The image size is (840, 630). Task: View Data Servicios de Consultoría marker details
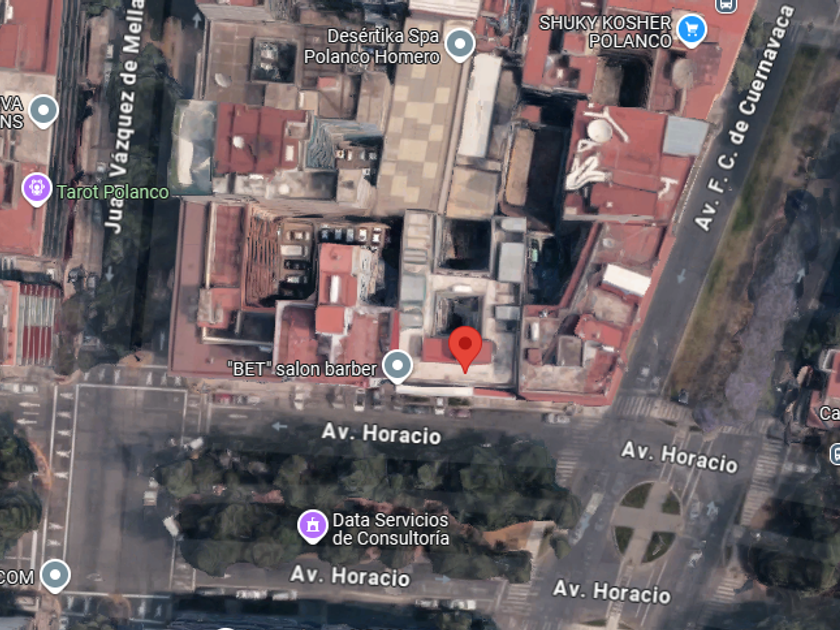point(313,523)
